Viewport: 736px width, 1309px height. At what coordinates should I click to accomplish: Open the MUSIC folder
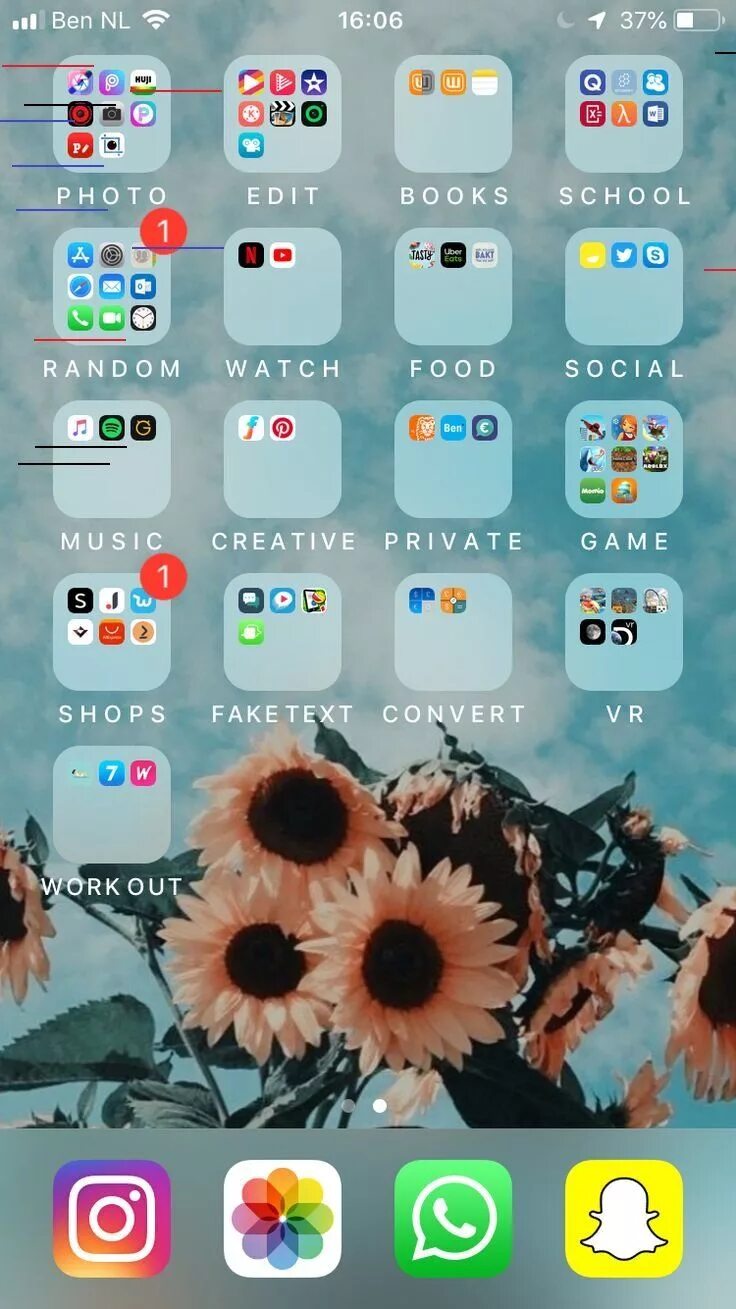tap(111, 460)
